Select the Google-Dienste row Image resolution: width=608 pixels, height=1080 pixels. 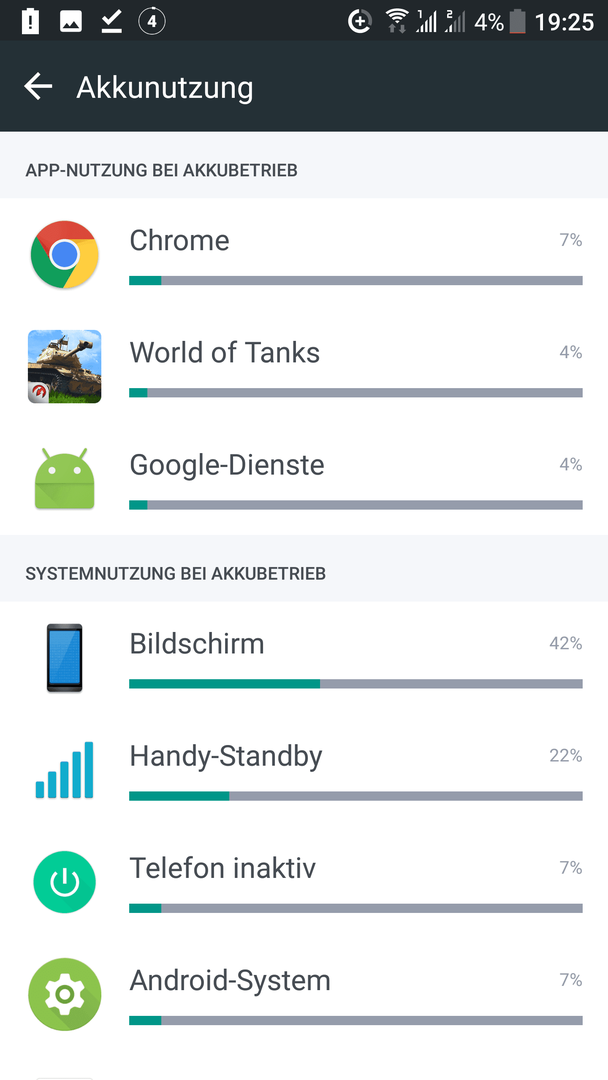pos(304,479)
